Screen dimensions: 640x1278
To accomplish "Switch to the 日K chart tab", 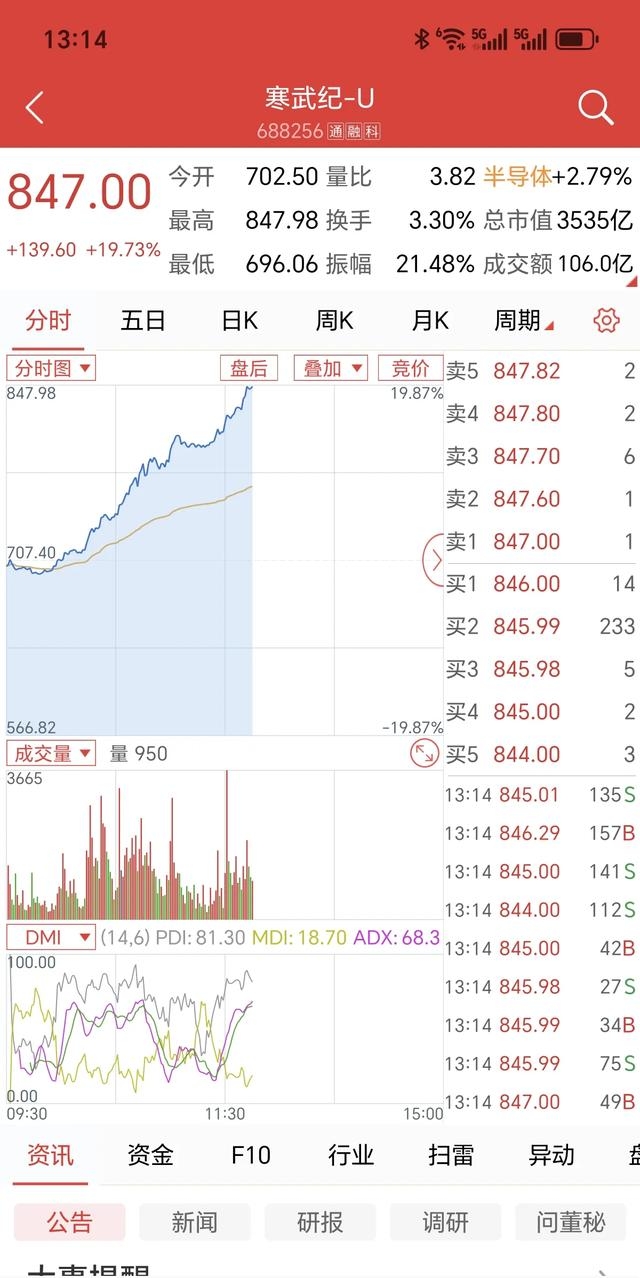I will click(x=239, y=321).
